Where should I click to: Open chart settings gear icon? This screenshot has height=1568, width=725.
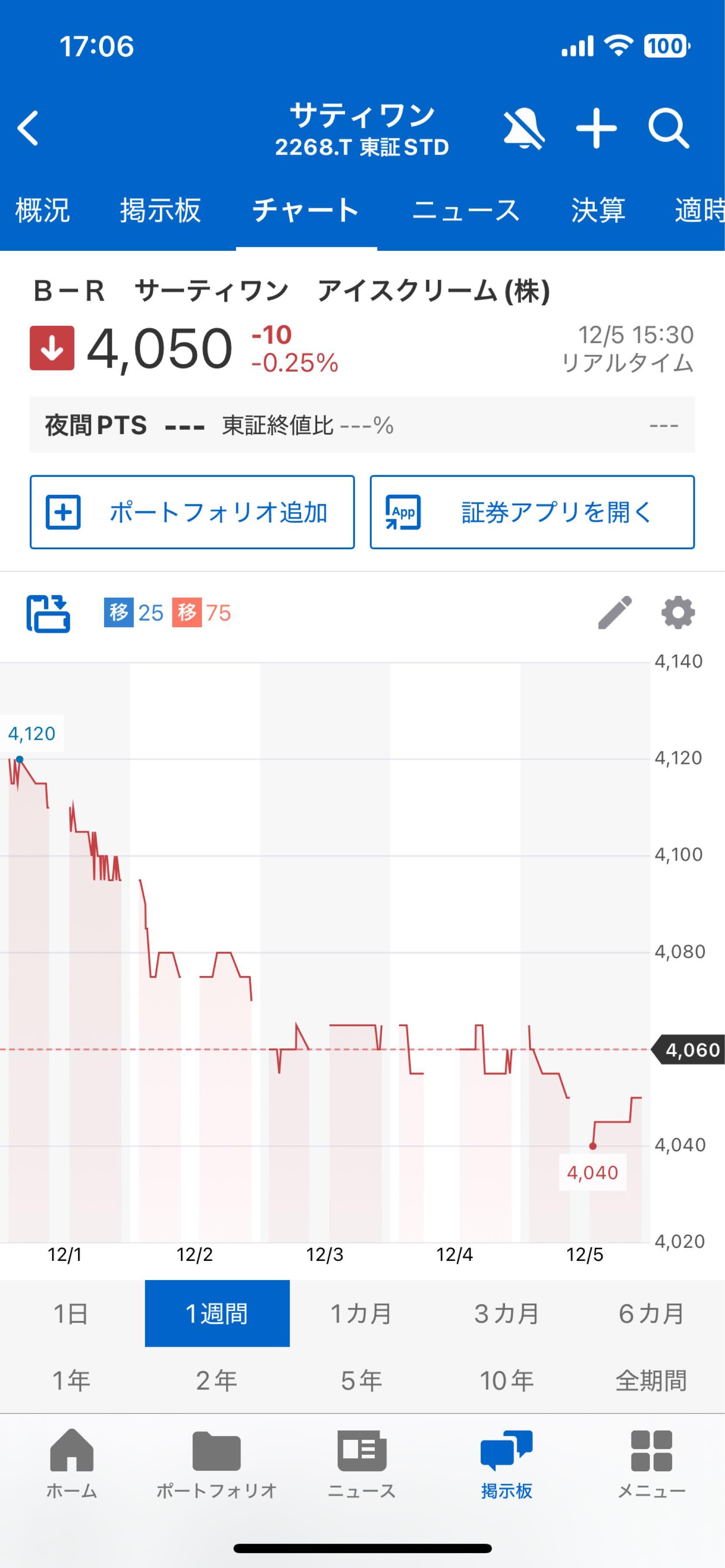(x=678, y=612)
